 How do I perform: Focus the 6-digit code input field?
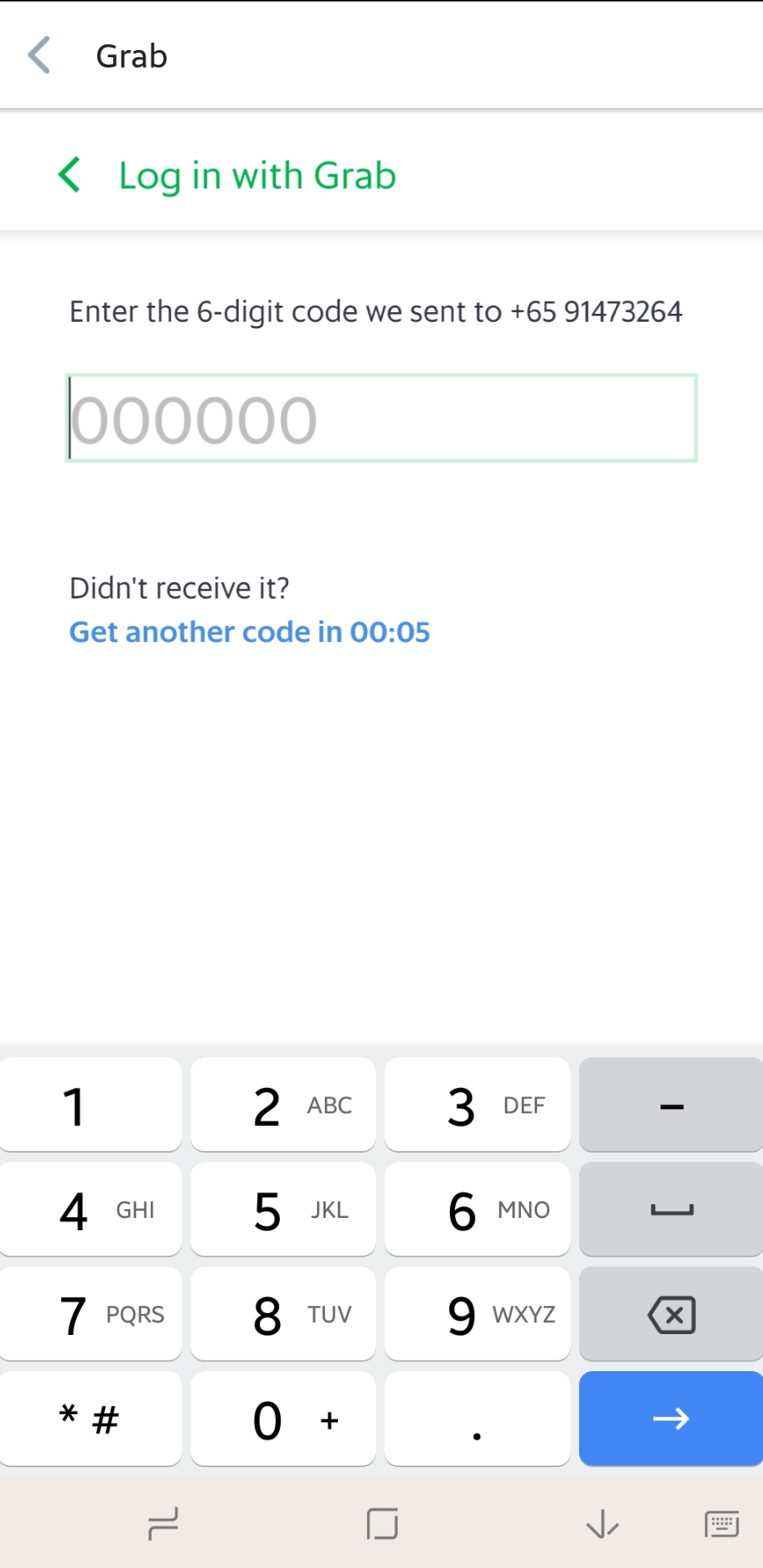pyautogui.click(x=381, y=418)
